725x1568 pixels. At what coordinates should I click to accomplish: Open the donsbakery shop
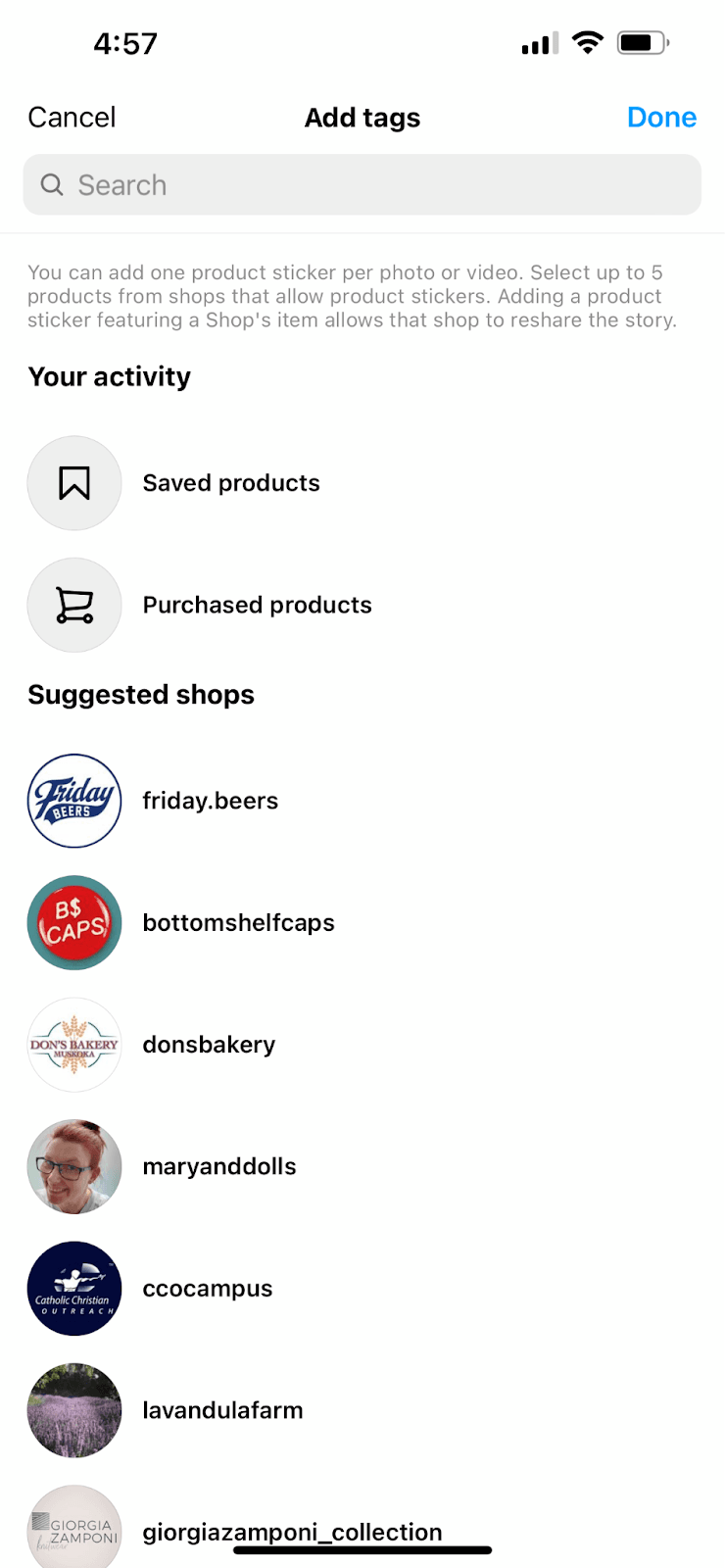pos(209,1044)
